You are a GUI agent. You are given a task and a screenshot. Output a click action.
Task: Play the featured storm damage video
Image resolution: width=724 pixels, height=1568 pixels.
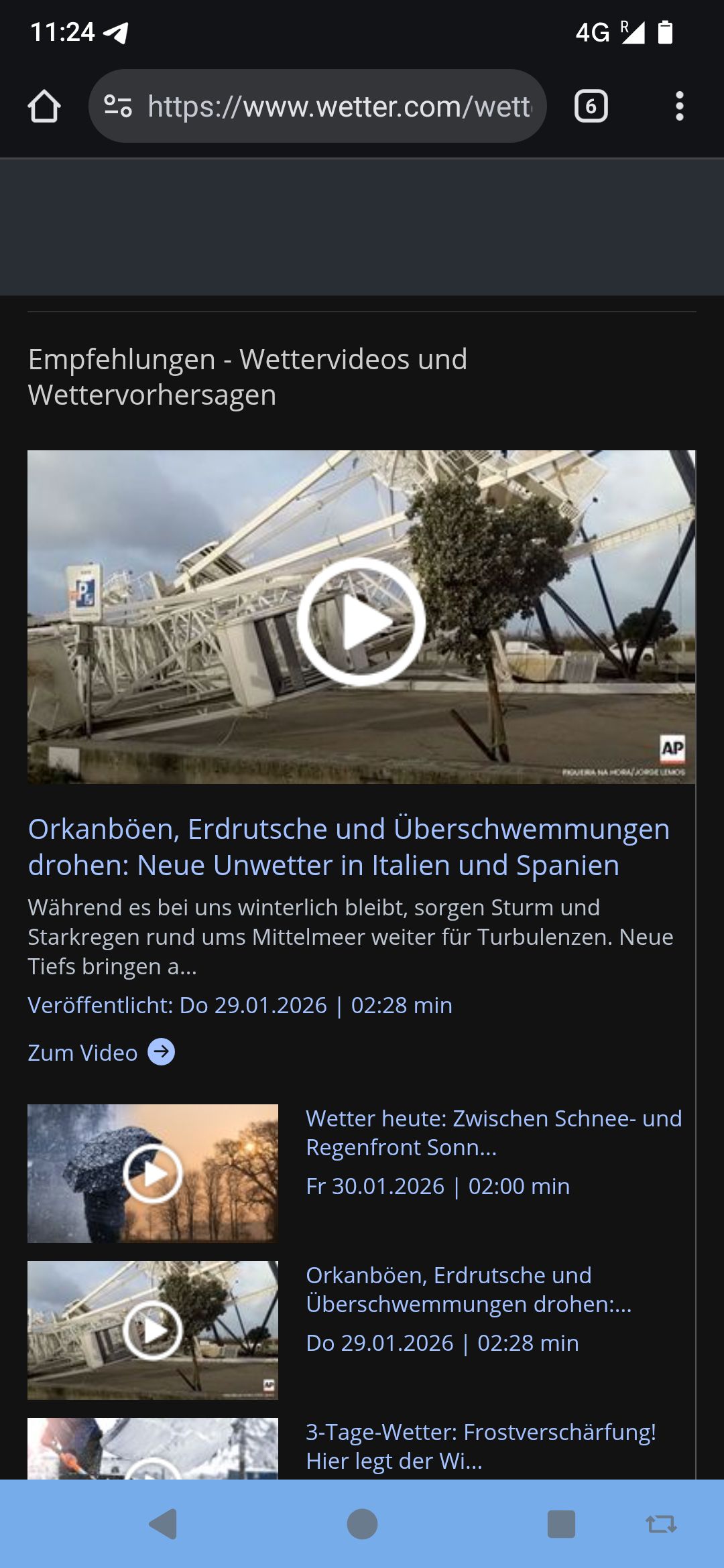point(361,621)
